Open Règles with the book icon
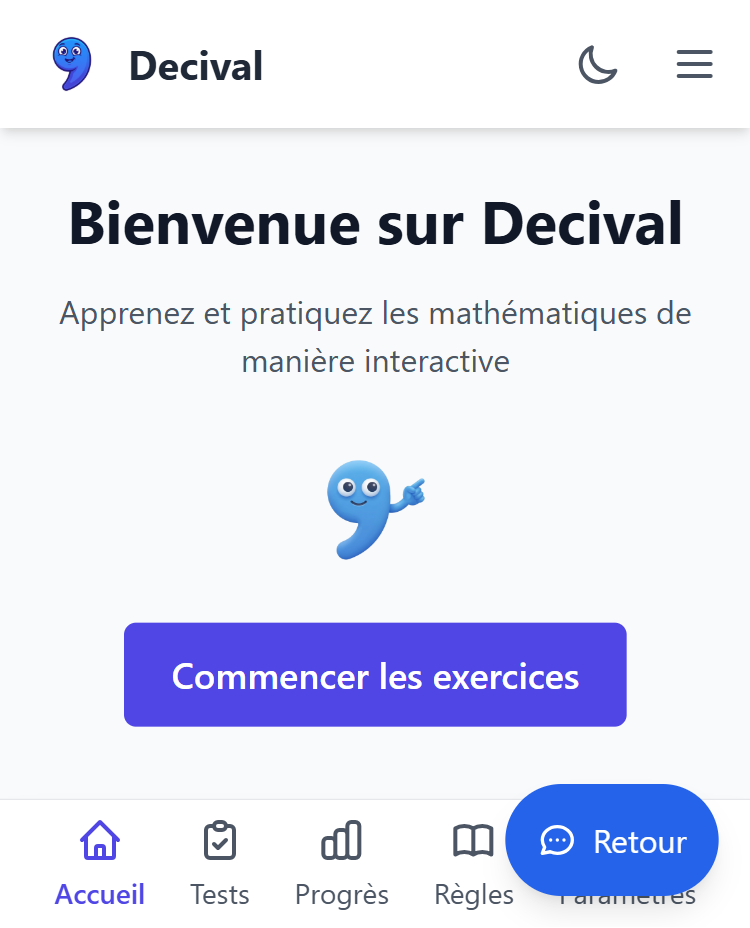This screenshot has height=928, width=750. [474, 843]
